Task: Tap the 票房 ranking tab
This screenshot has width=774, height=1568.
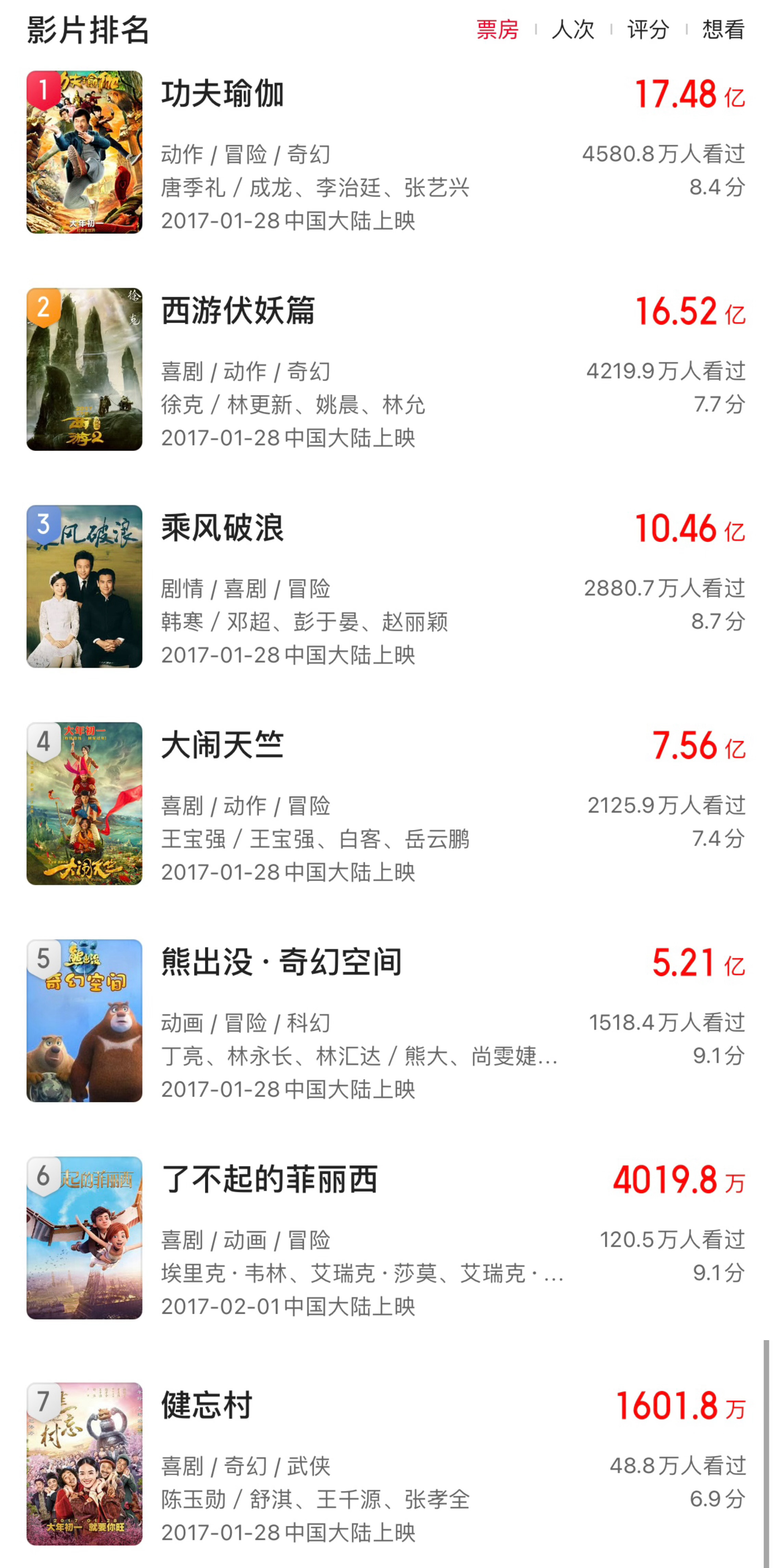Action: pos(497,29)
